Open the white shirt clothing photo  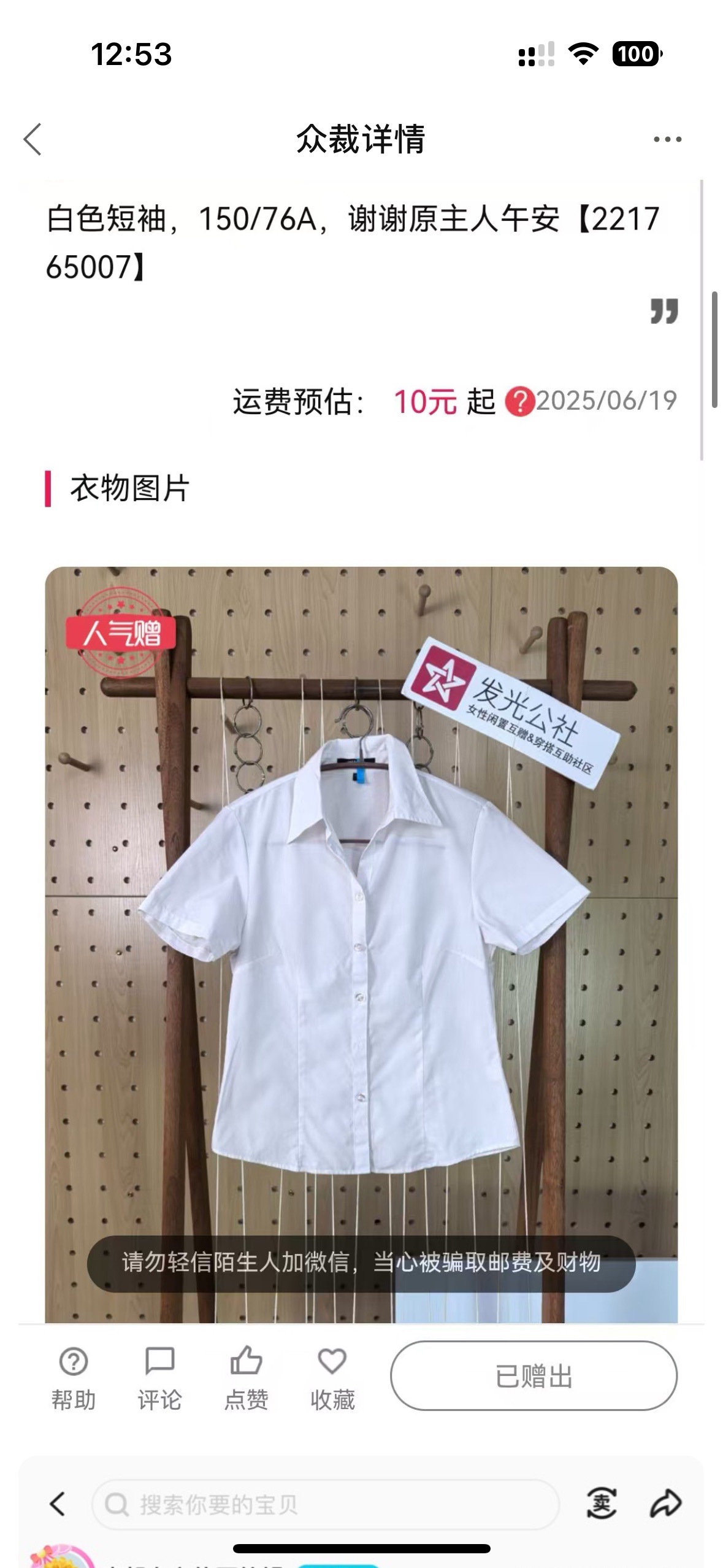pos(361,944)
